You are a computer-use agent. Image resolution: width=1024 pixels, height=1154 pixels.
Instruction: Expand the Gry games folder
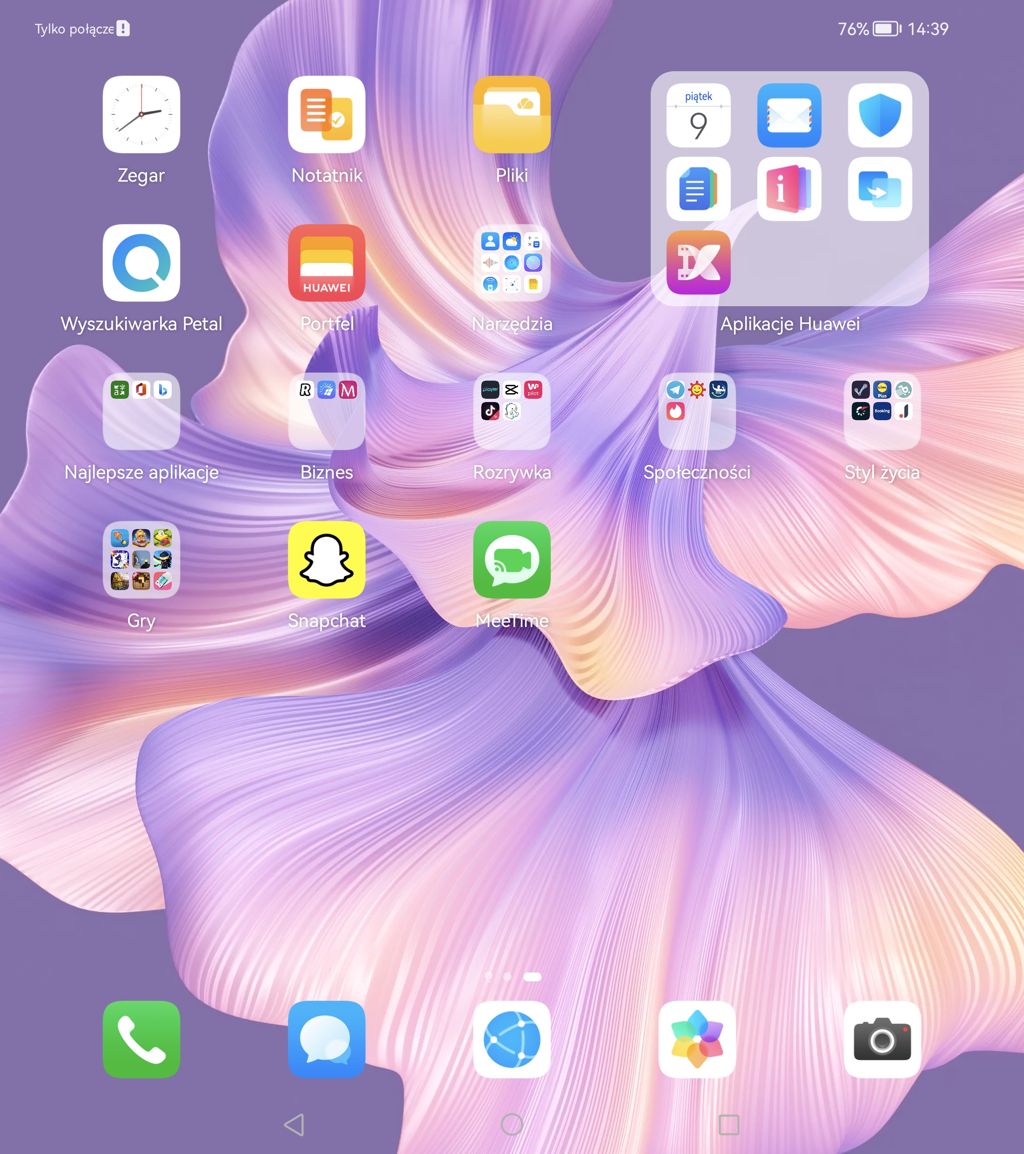pyautogui.click(x=141, y=559)
